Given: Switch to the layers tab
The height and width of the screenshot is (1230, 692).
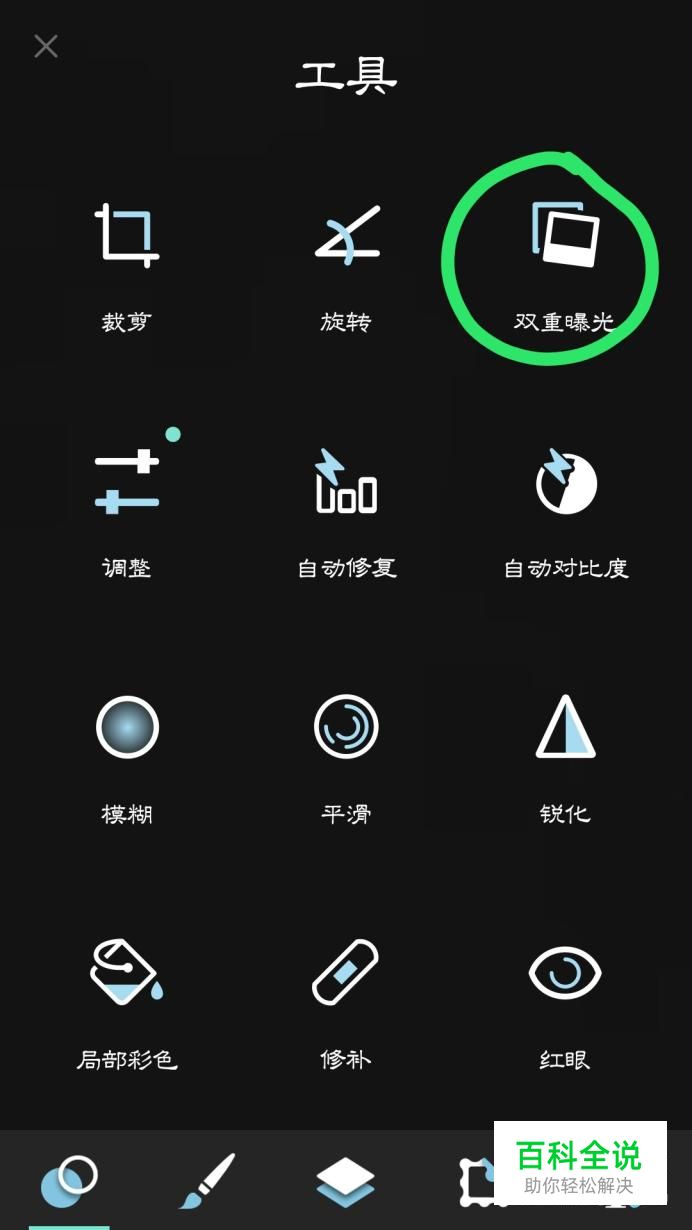Looking at the screenshot, I should tap(346, 1182).
